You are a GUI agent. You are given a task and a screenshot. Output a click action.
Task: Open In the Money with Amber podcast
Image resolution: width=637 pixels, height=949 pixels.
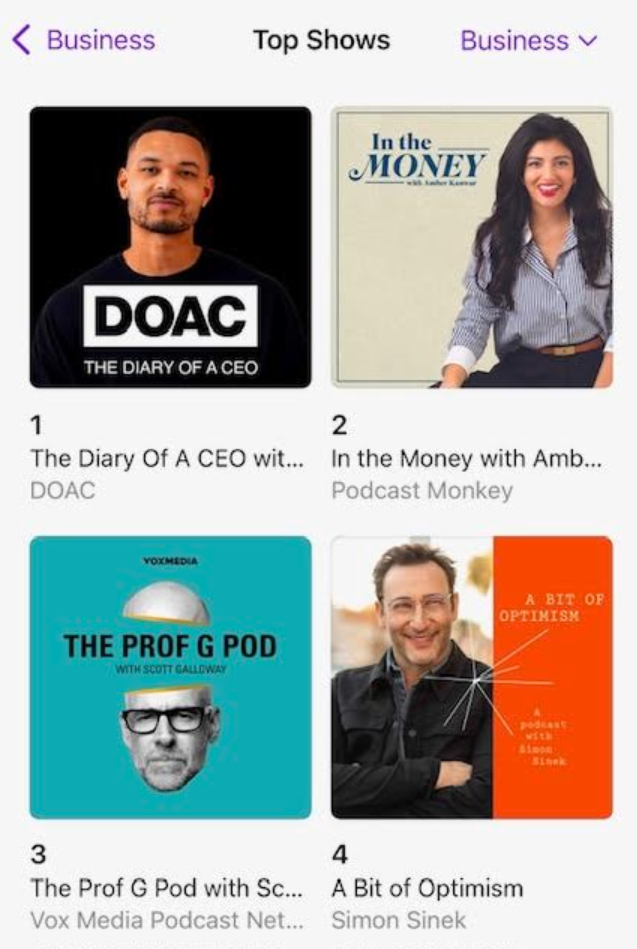click(471, 247)
